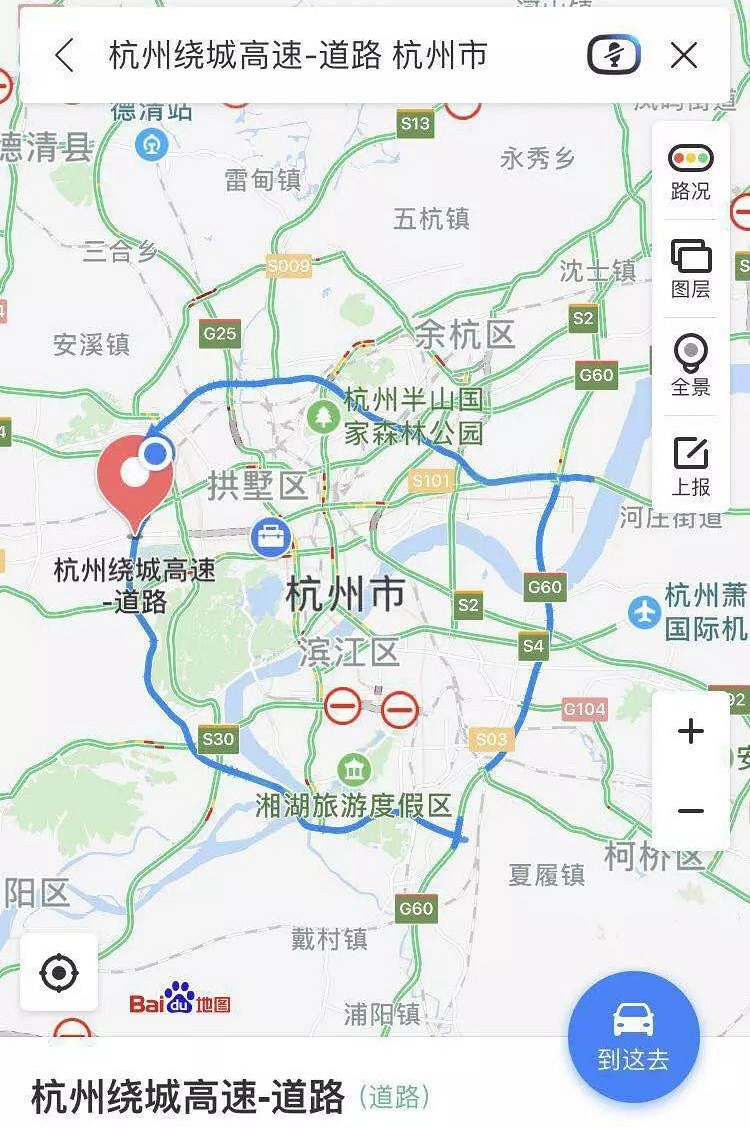Toggle the 路况 traffic layer
Viewport: 750px width, 1128px height.
coord(690,172)
